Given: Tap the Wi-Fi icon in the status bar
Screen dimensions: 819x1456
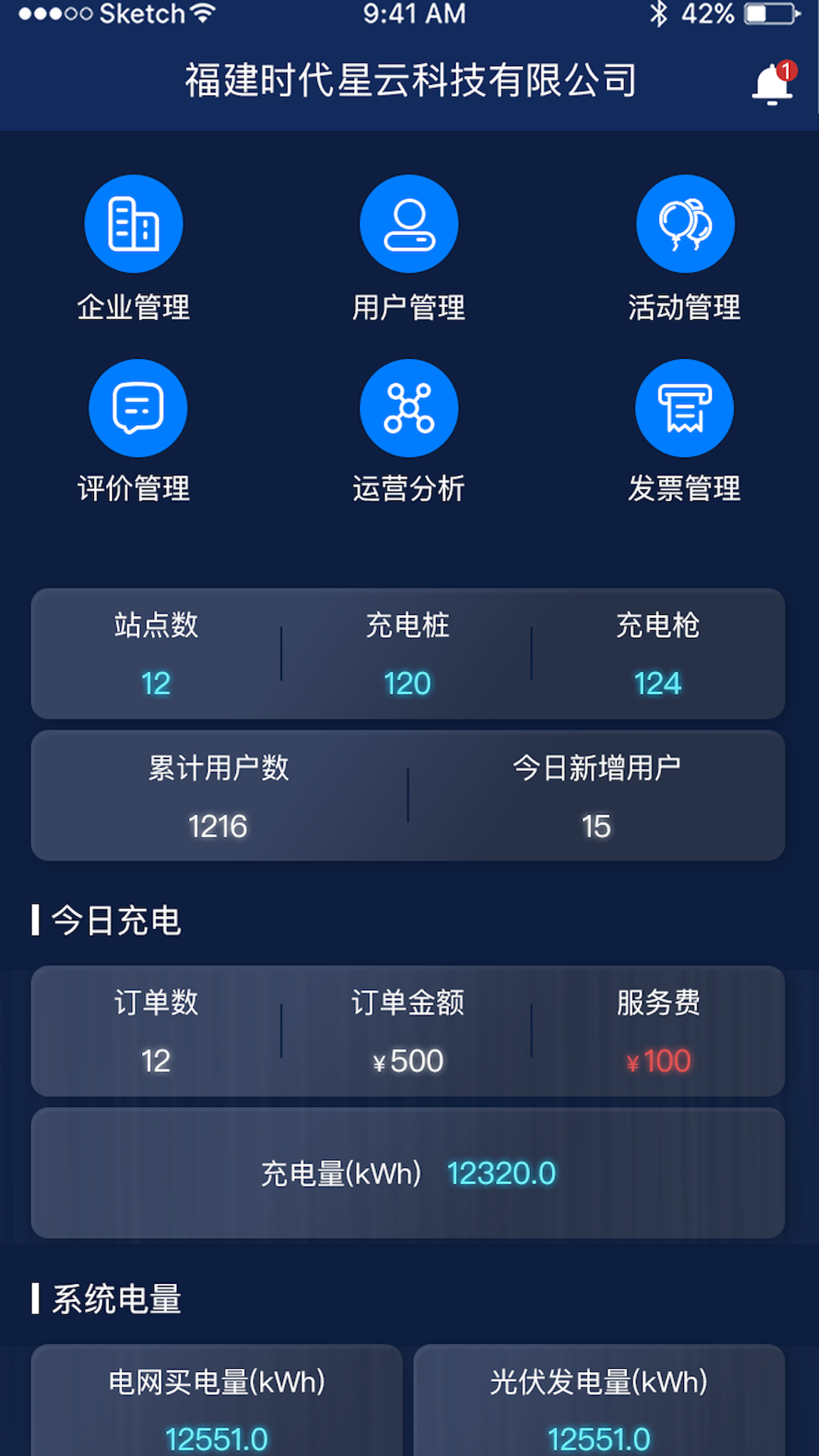Looking at the screenshot, I should click(x=202, y=13).
